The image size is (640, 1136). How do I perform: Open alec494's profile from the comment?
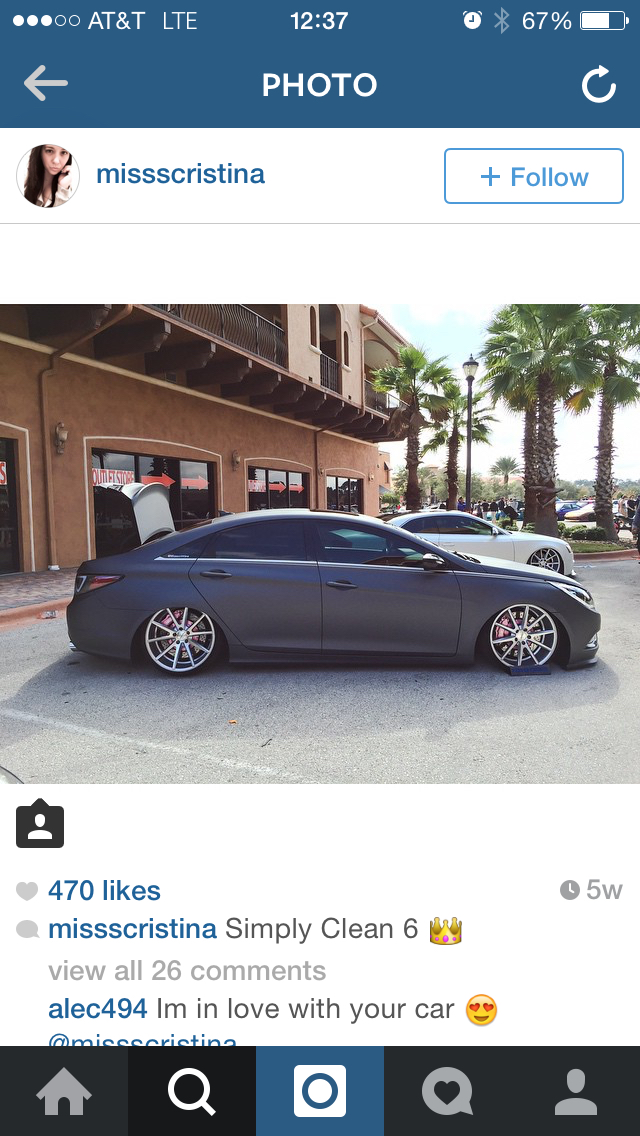tap(97, 1009)
